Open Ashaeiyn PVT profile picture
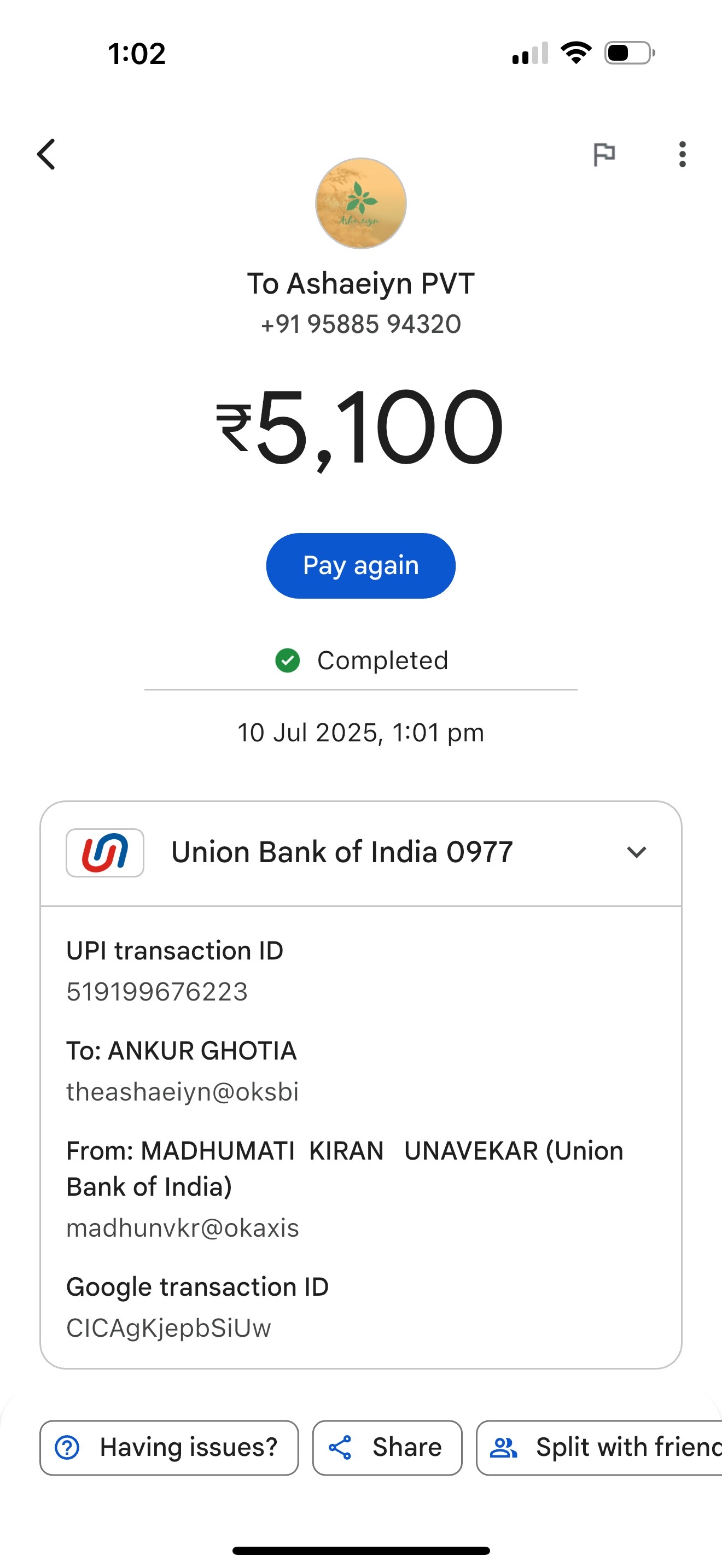 [361, 203]
